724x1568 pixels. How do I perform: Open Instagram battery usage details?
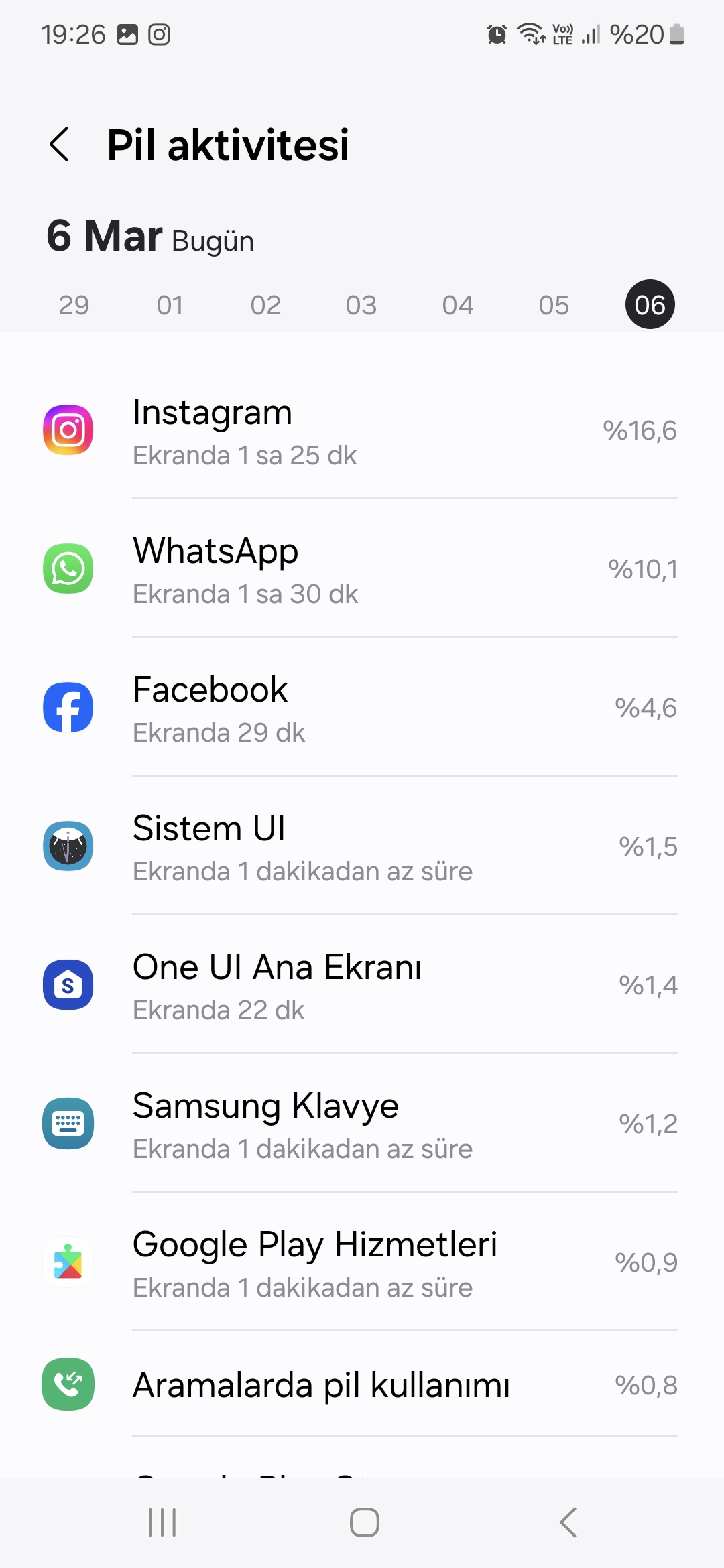pyautogui.click(x=362, y=430)
